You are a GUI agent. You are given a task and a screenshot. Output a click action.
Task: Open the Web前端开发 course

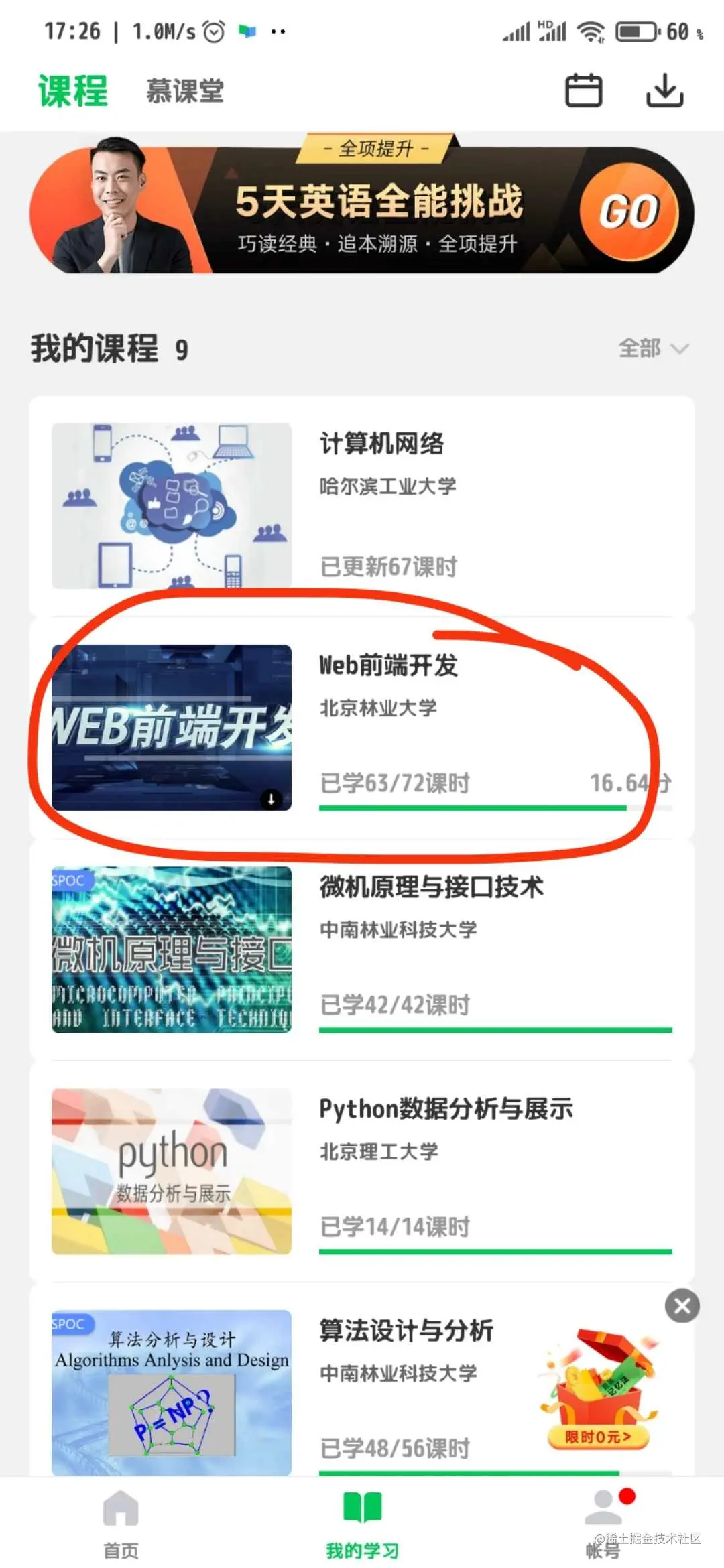pyautogui.click(x=387, y=665)
